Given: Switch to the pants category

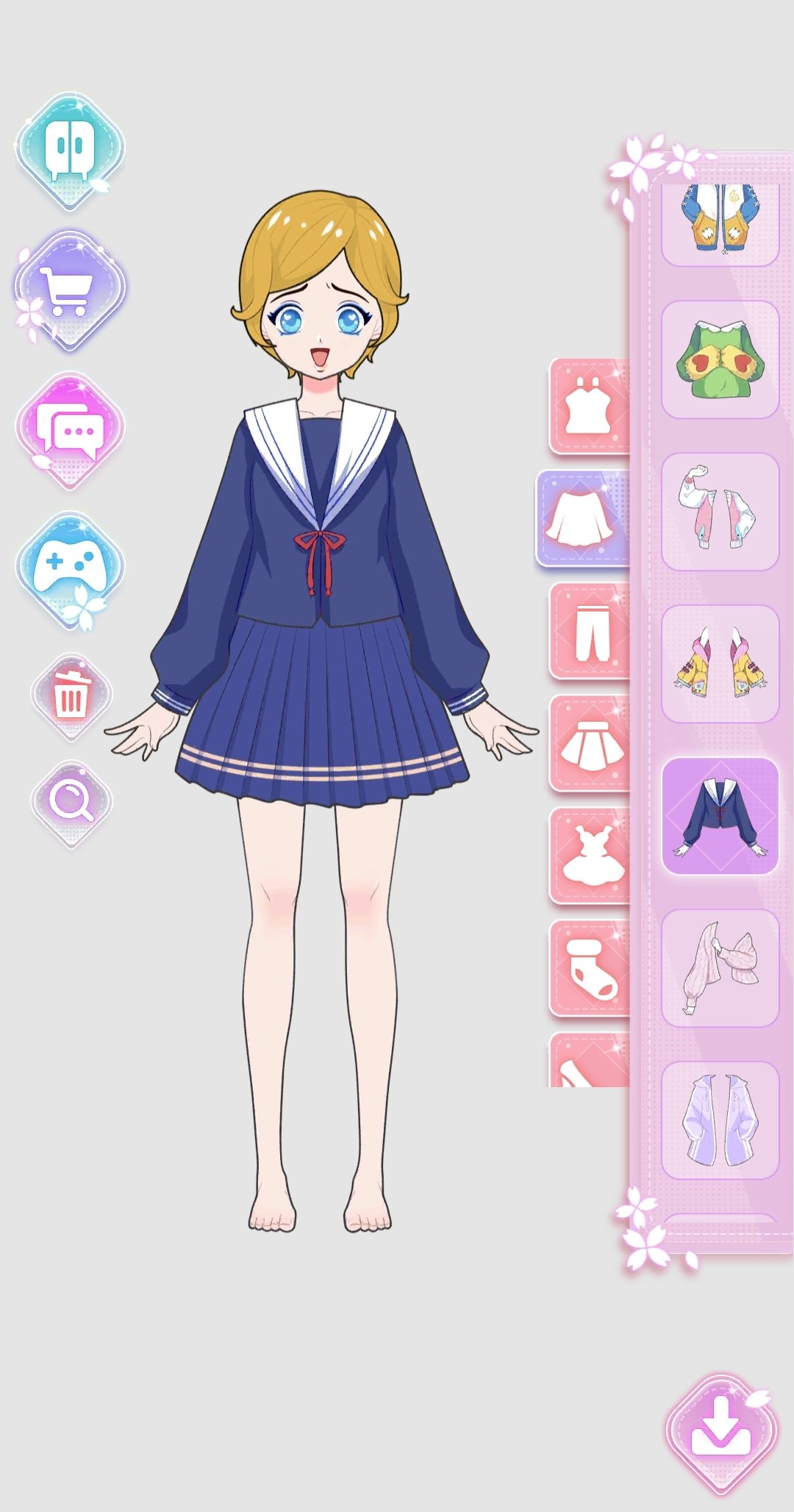Looking at the screenshot, I should tap(590, 631).
